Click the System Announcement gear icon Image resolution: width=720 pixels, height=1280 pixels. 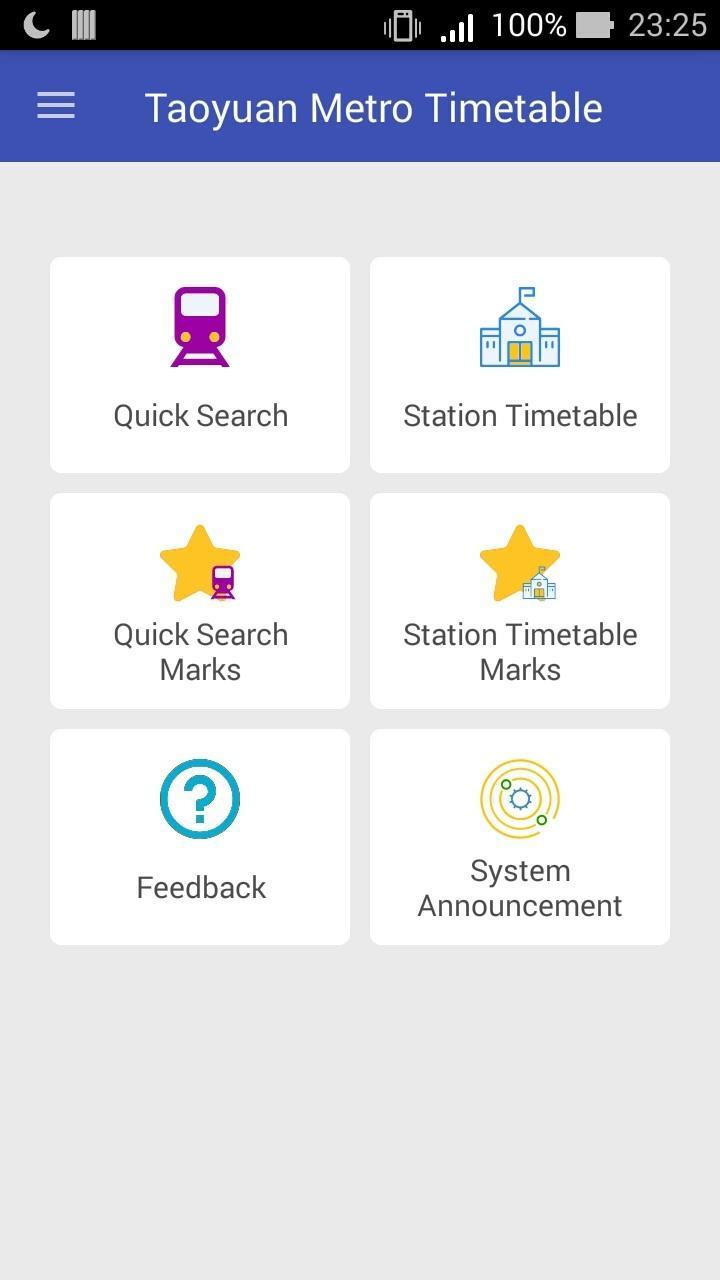pos(519,798)
